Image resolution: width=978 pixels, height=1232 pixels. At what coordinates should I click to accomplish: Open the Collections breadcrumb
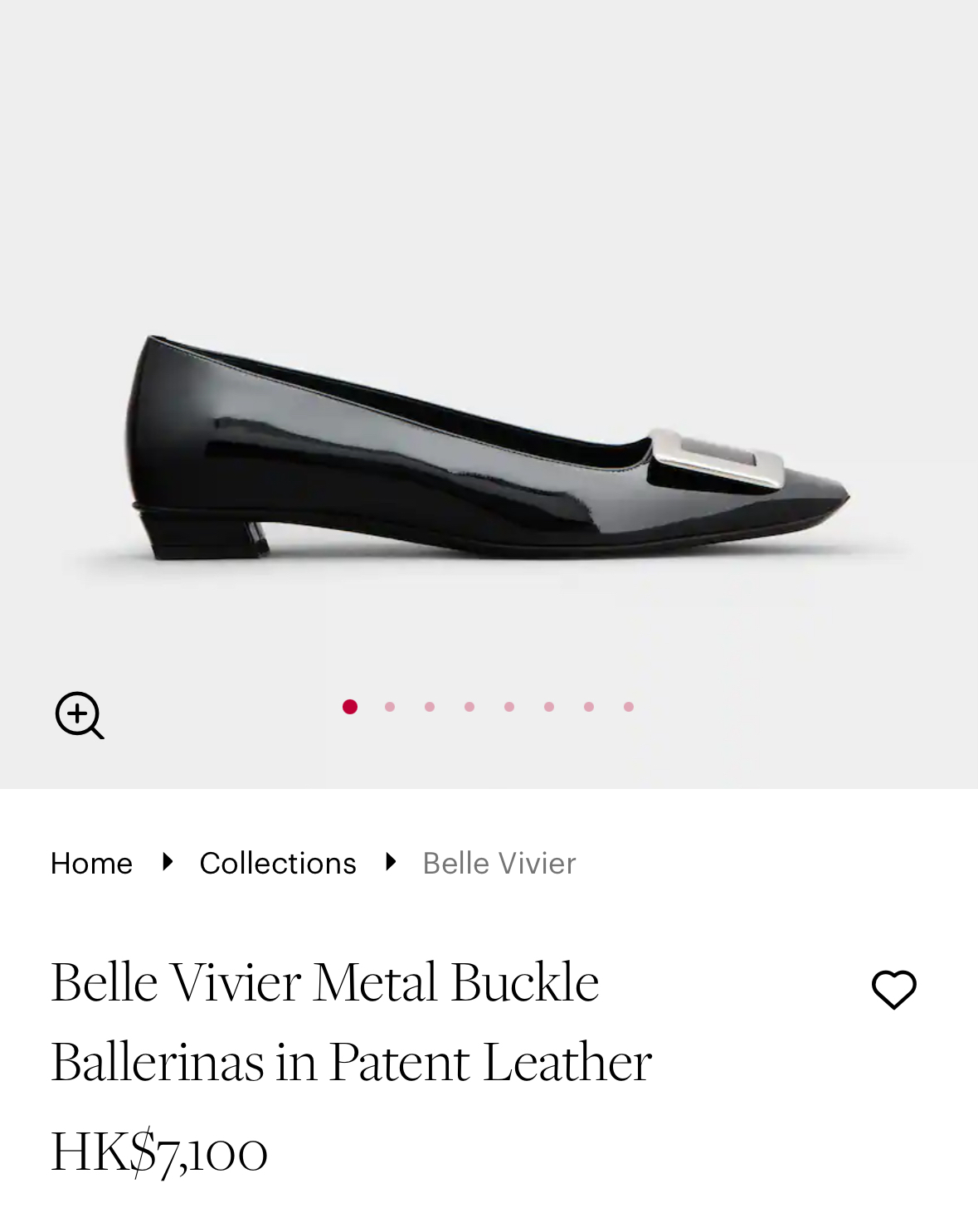278,863
